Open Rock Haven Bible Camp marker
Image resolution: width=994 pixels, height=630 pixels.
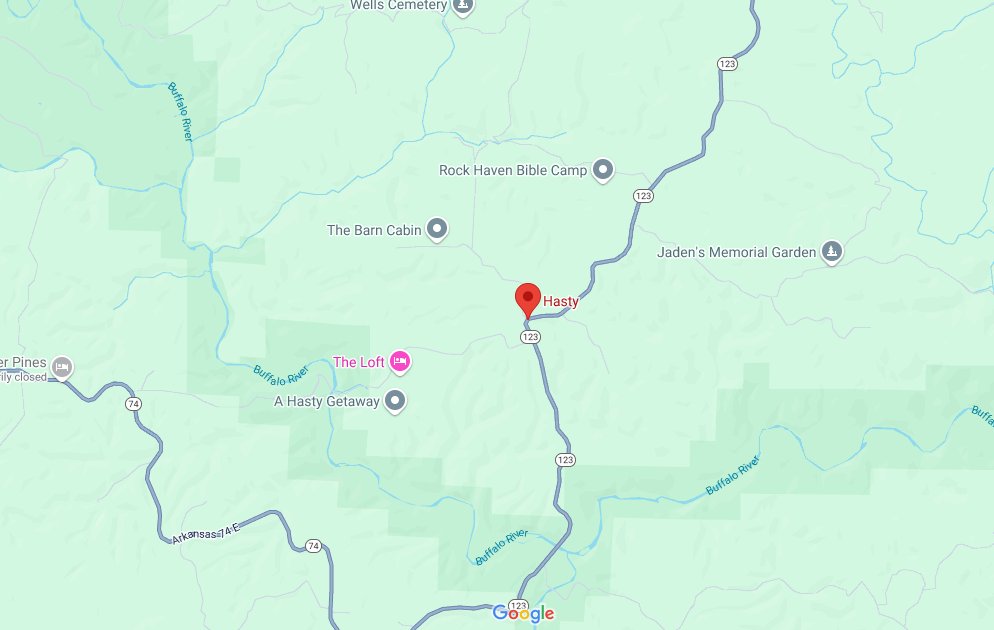click(603, 170)
